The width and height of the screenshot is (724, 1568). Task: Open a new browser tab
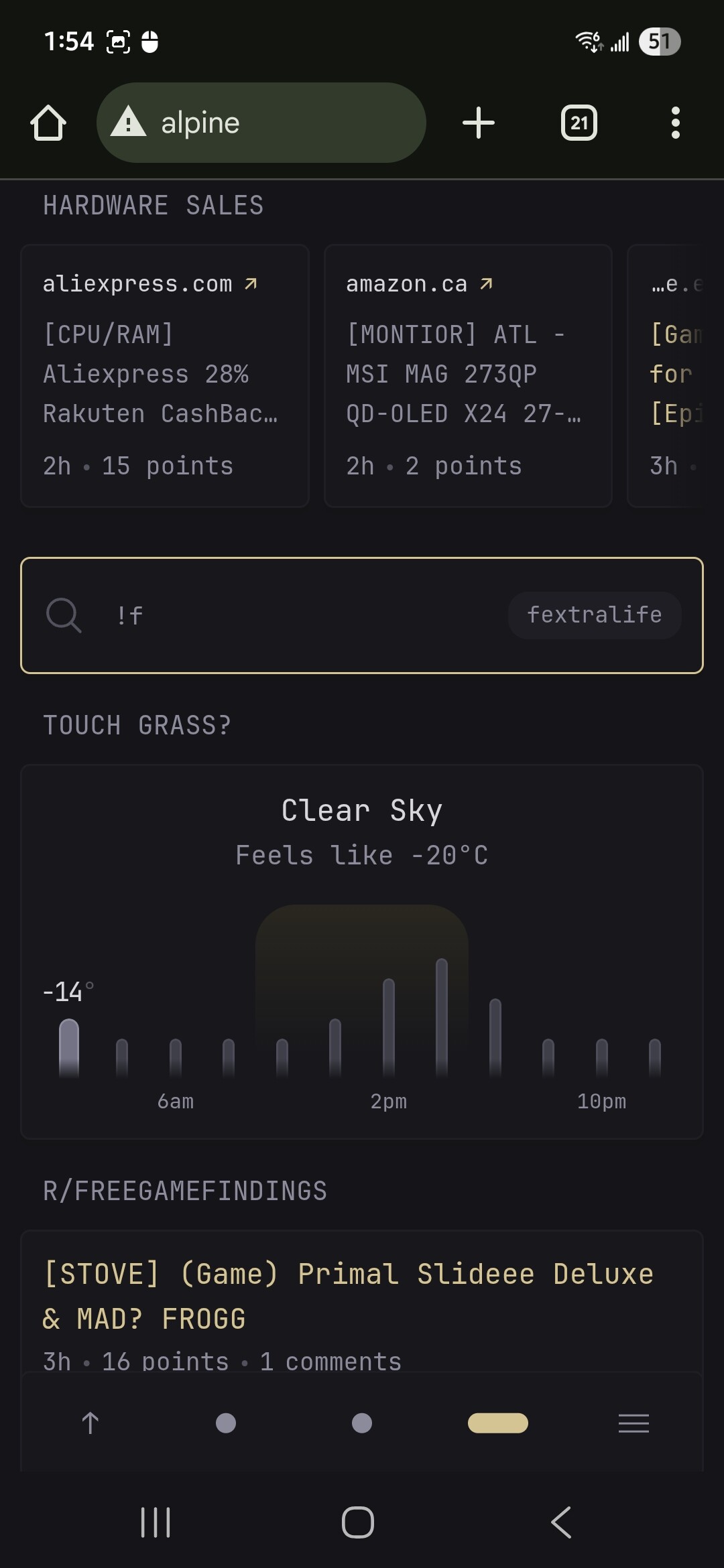click(x=479, y=123)
